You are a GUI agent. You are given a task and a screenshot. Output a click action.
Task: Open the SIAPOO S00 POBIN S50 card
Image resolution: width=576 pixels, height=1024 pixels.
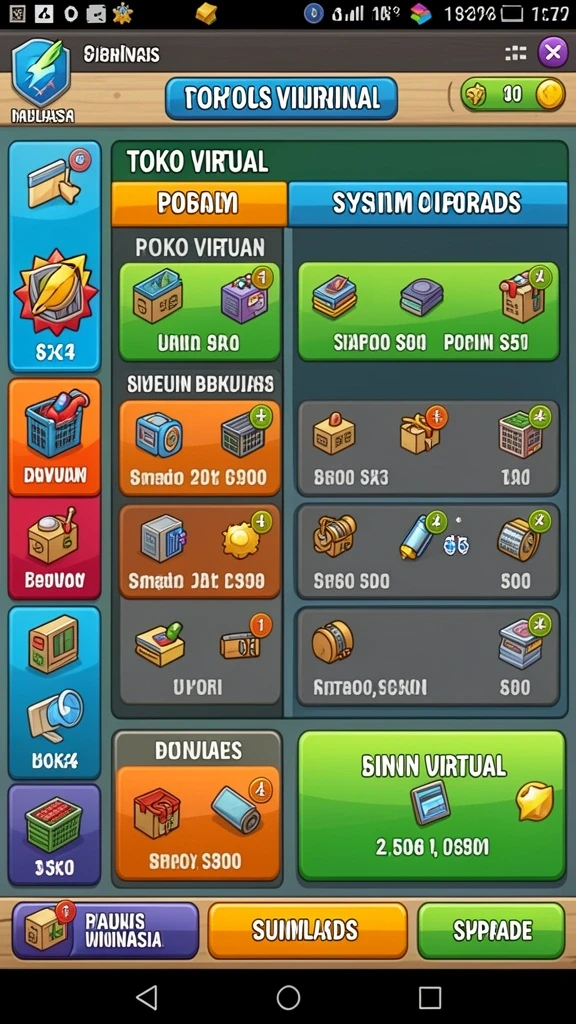click(x=428, y=312)
